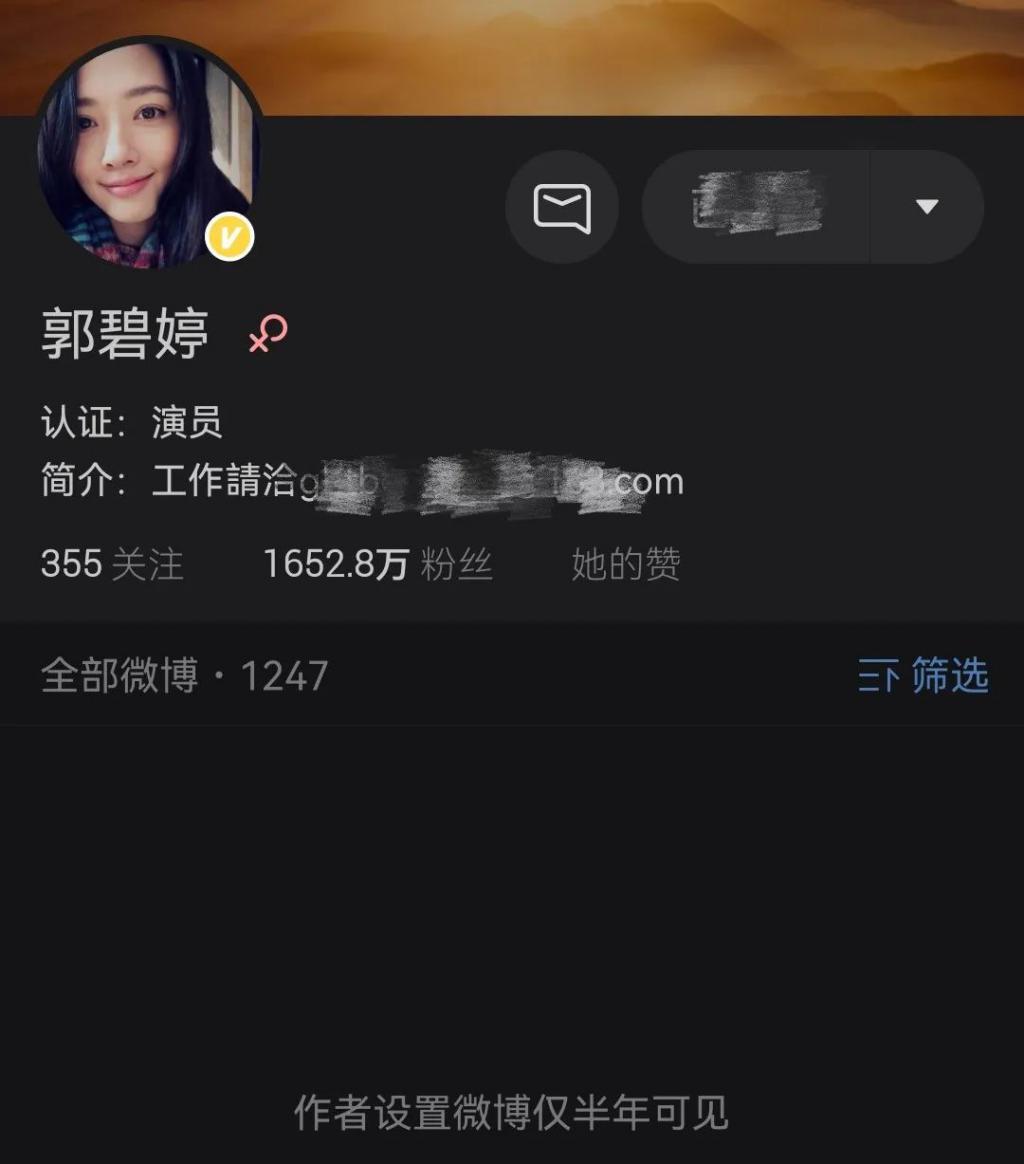Image resolution: width=1024 pixels, height=1164 pixels.
Task: Open the 1652.8万 粉丝 followers list
Action: tap(377, 564)
